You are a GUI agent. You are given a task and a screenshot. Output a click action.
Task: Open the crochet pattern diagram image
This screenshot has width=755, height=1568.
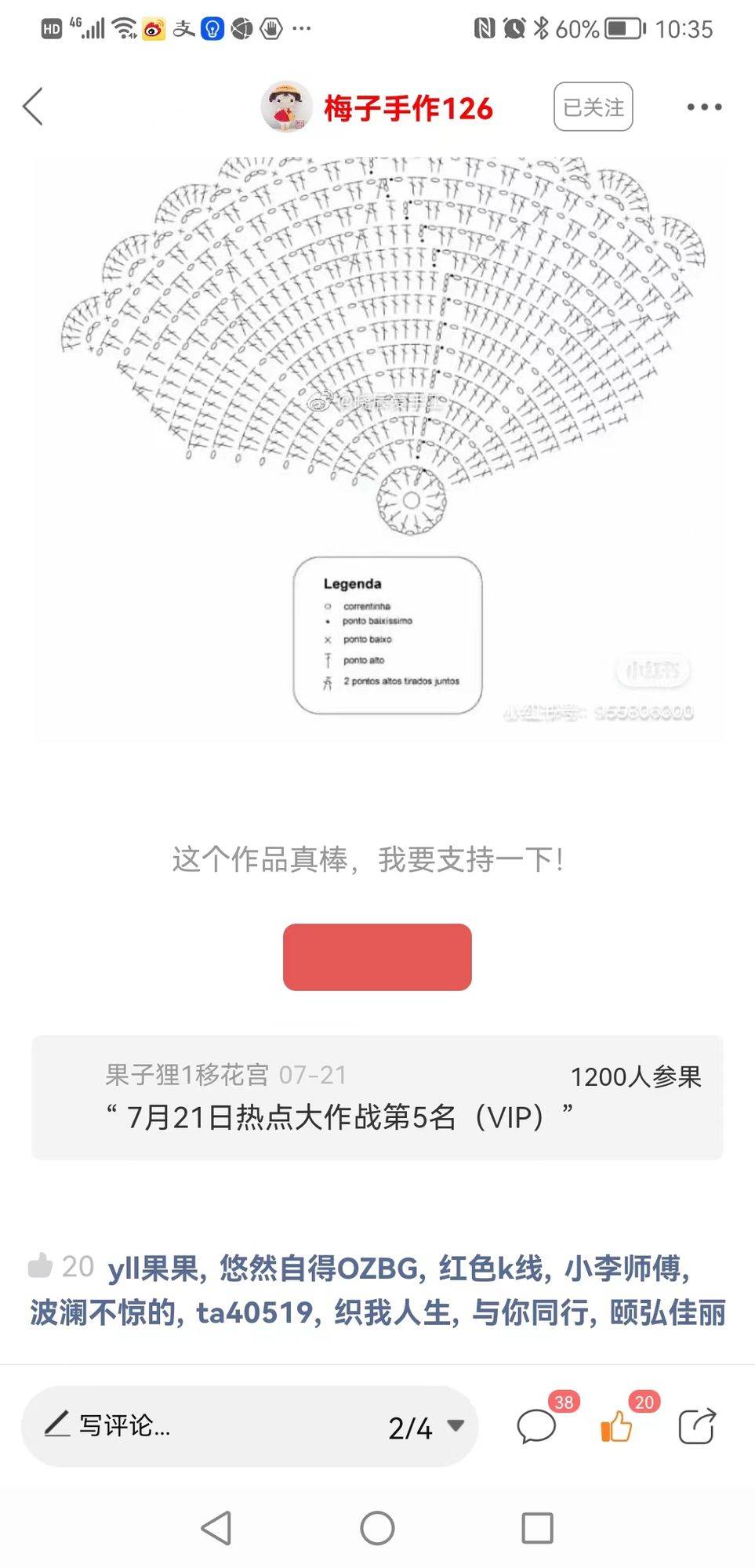tap(378, 448)
